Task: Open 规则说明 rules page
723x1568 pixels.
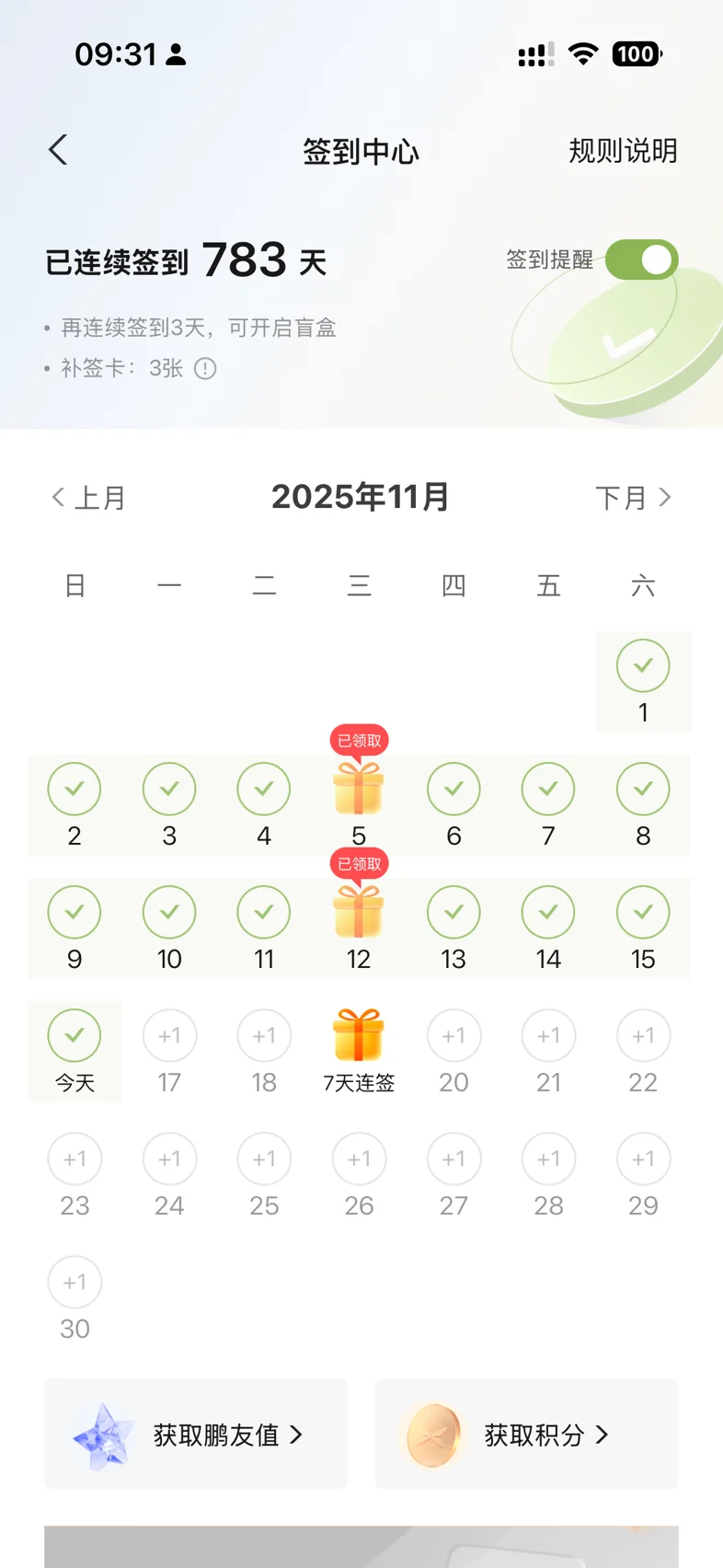Action: point(623,151)
